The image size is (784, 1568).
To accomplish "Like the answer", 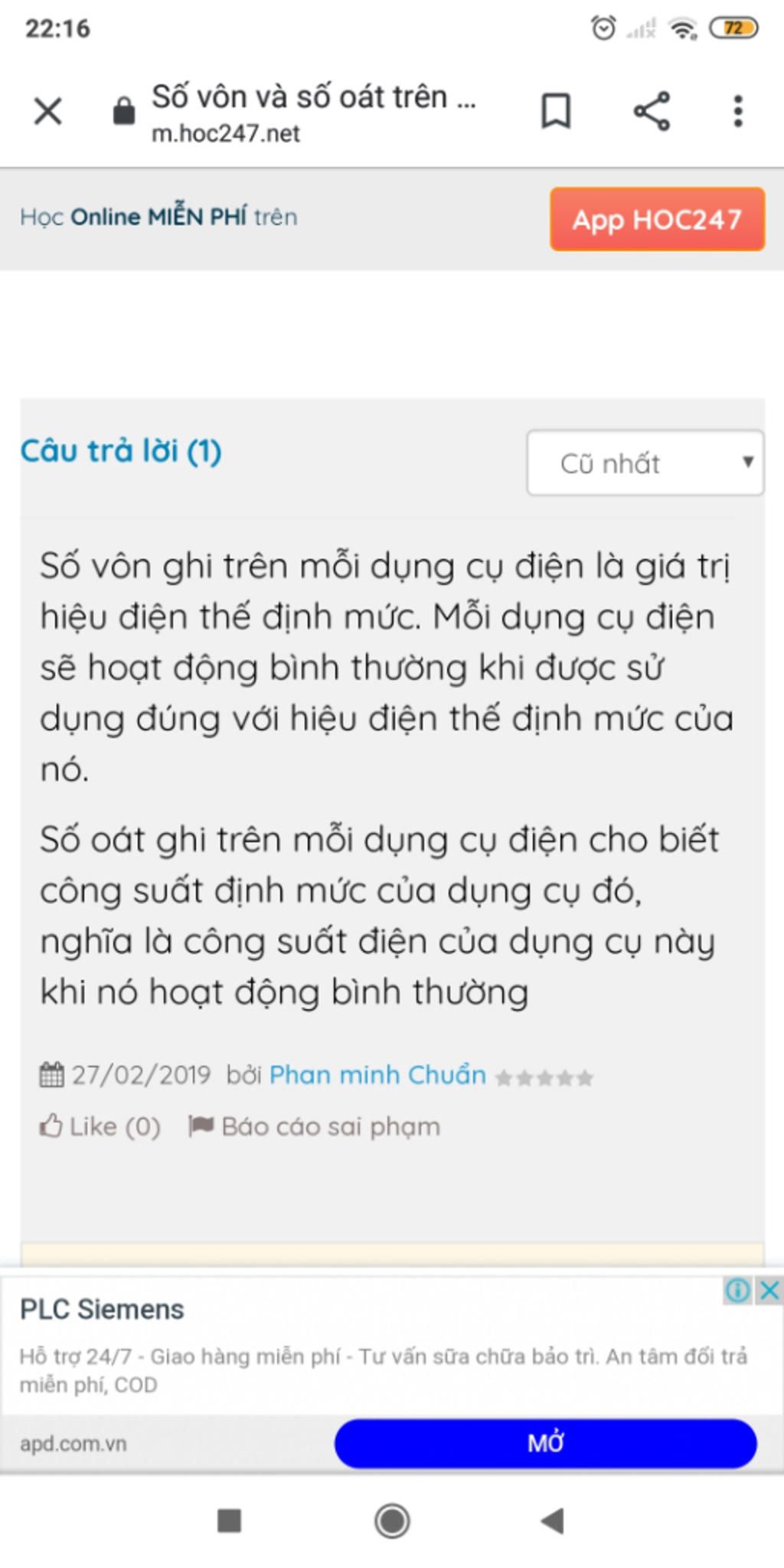I will point(100,1127).
